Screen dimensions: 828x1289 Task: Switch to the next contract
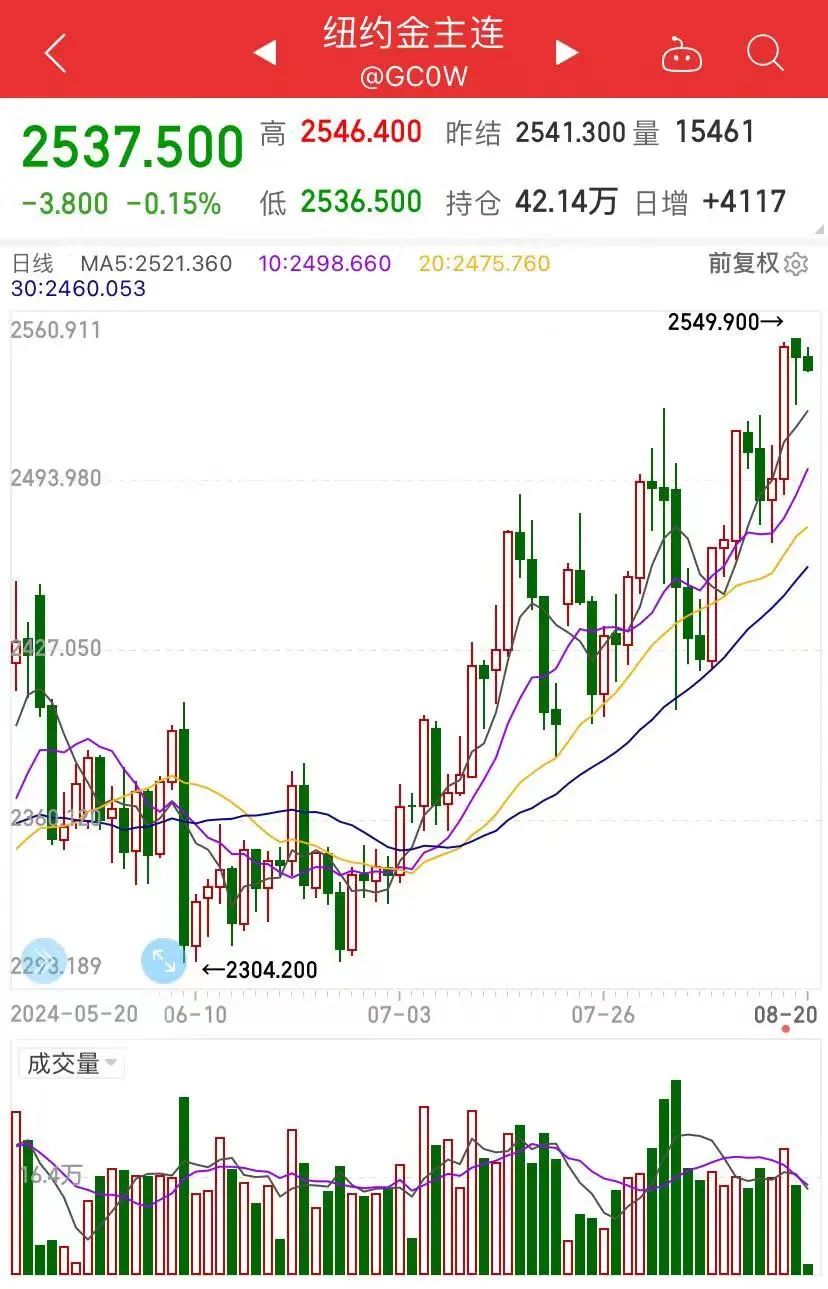567,52
